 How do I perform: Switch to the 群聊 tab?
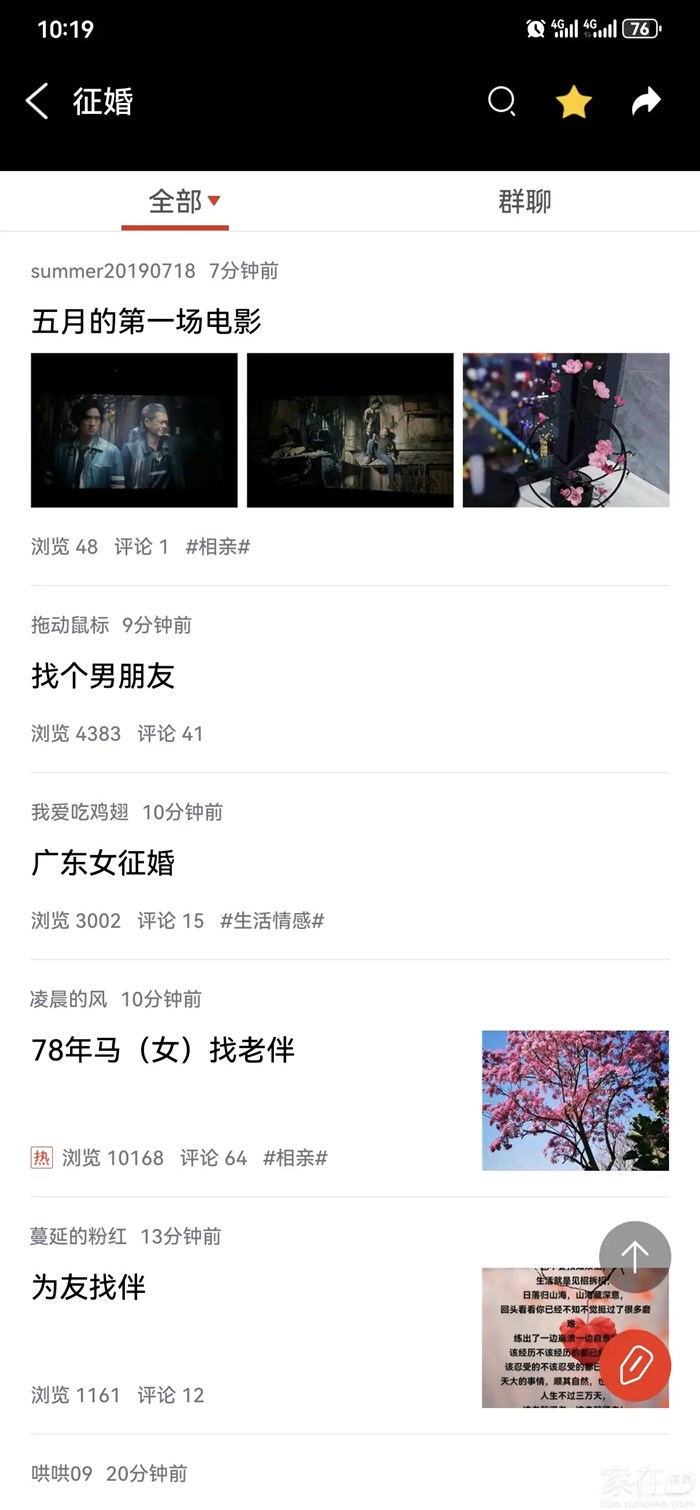[525, 201]
